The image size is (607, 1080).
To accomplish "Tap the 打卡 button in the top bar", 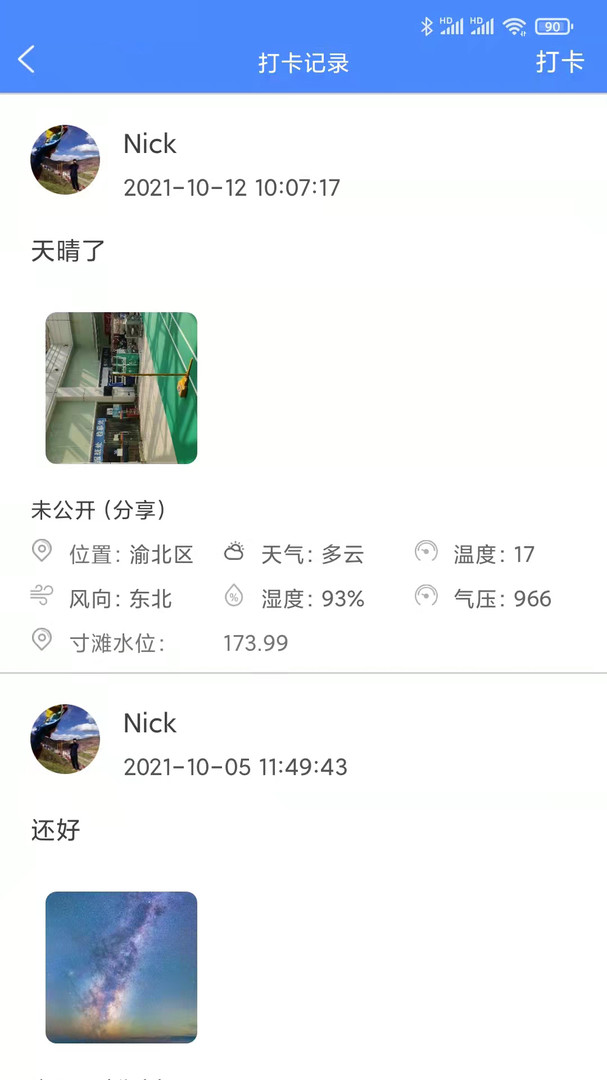I will coord(559,61).
